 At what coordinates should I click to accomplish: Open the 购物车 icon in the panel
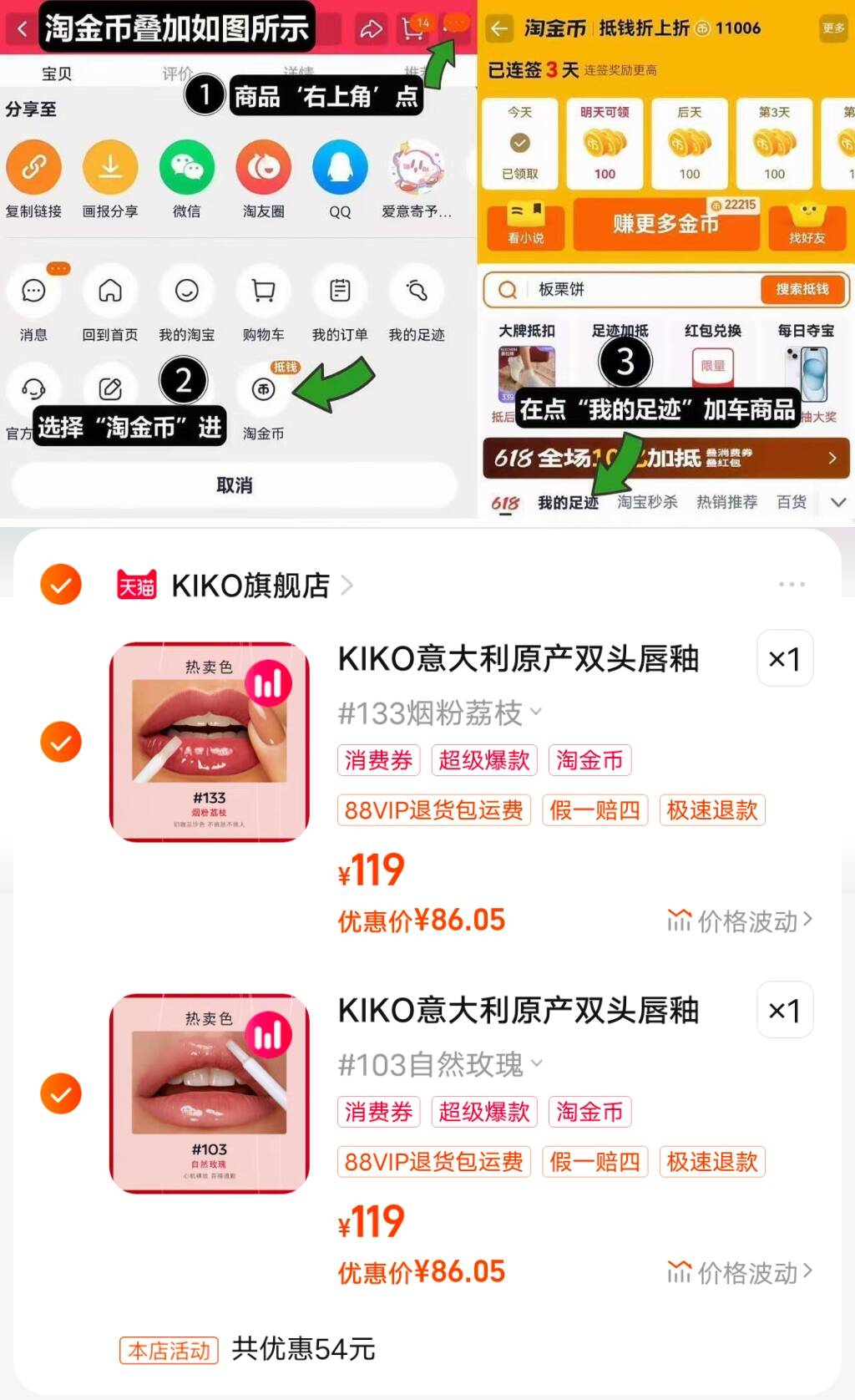(262, 292)
